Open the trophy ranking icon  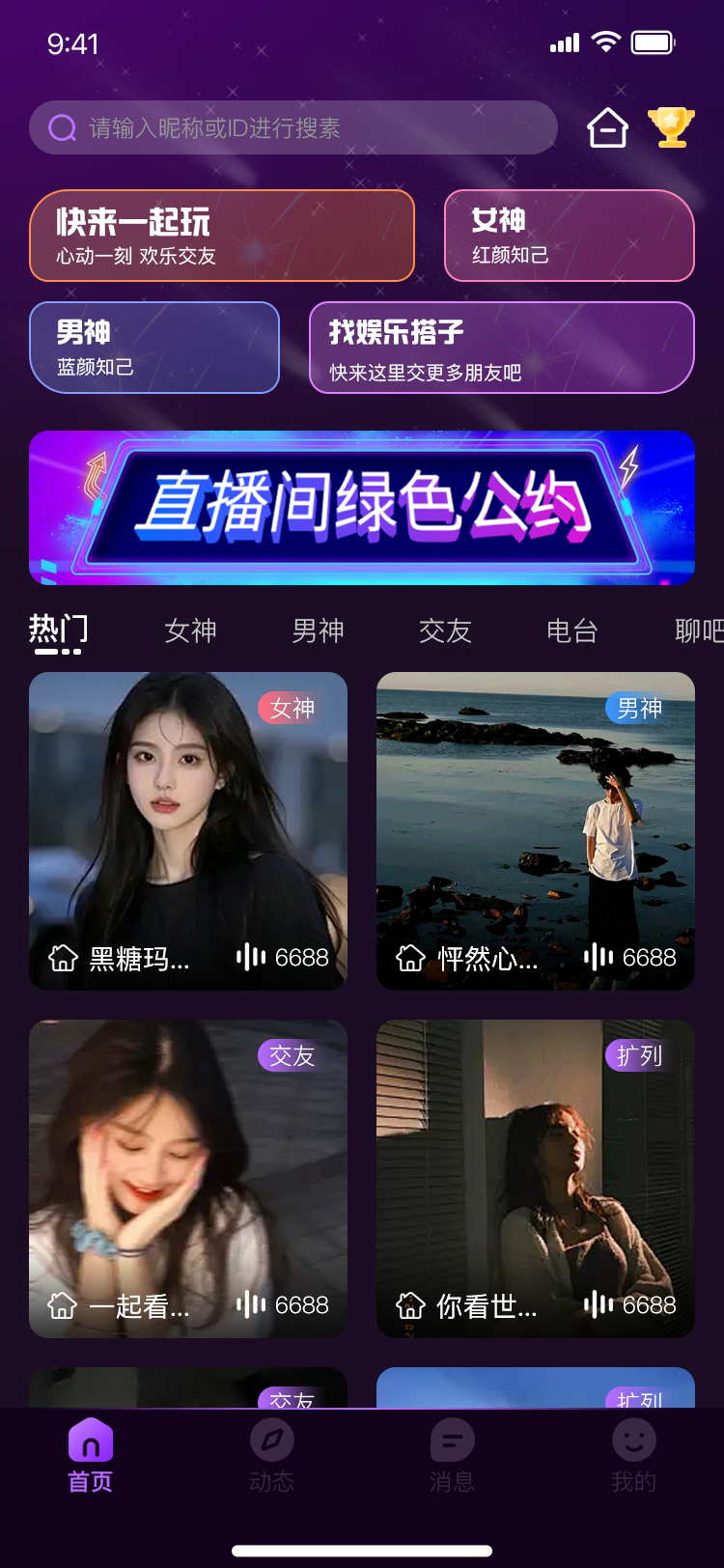[671, 127]
